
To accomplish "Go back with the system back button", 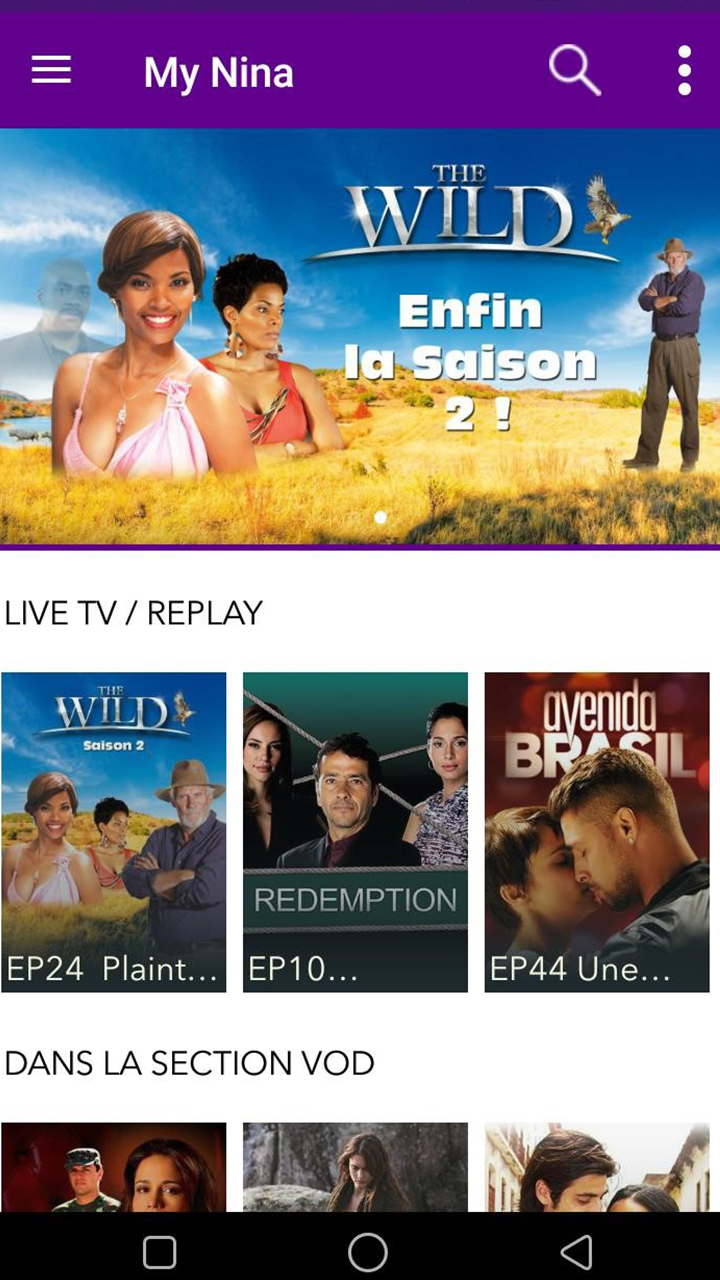I will (576, 1251).
